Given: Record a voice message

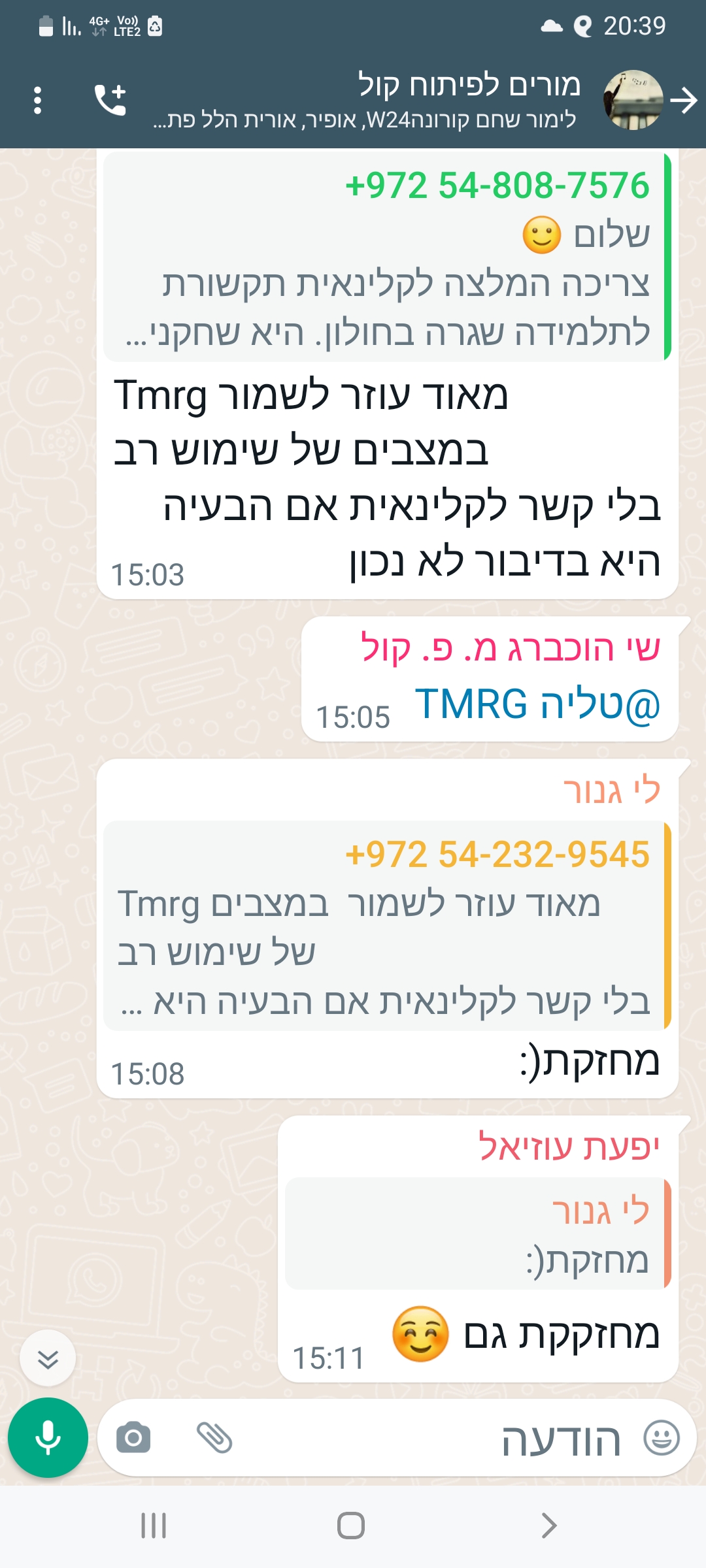Looking at the screenshot, I should point(48,1438).
